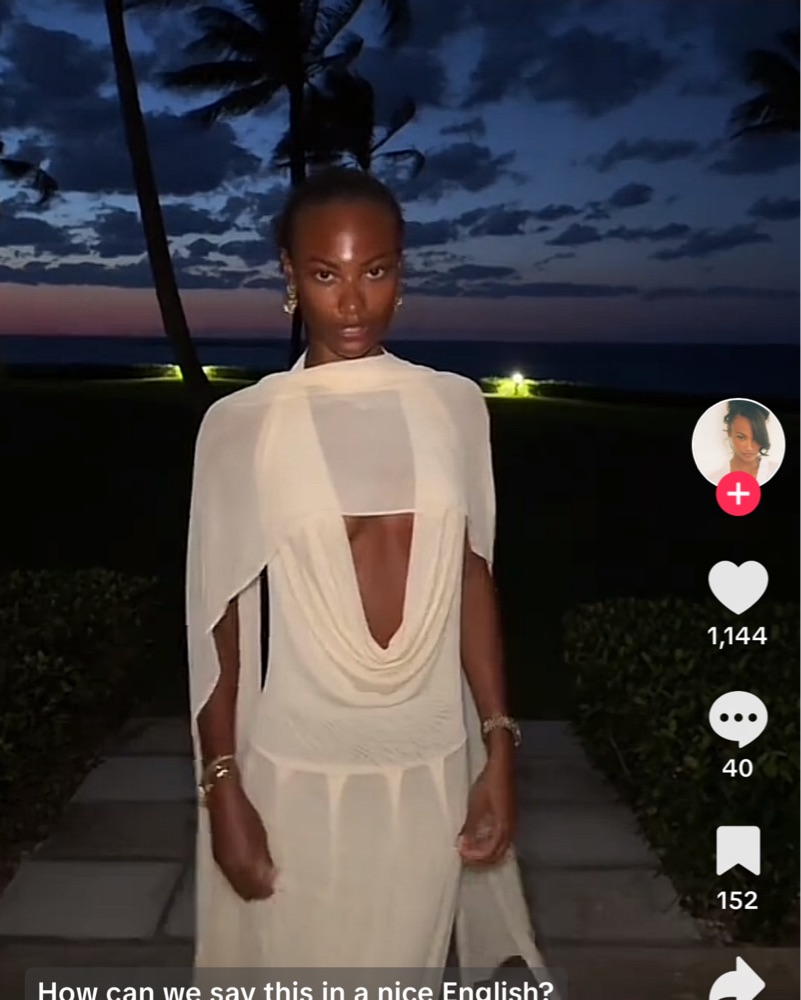Bookmark this video to favorites

pos(738,851)
